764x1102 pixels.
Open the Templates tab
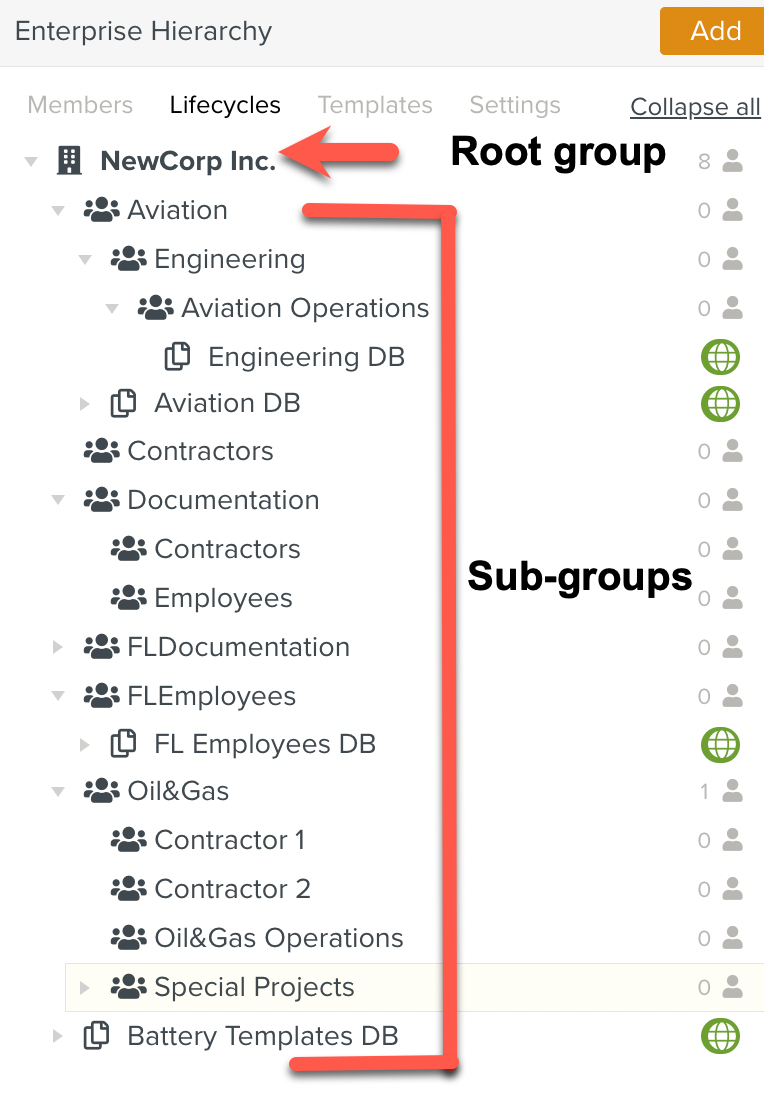[375, 104]
